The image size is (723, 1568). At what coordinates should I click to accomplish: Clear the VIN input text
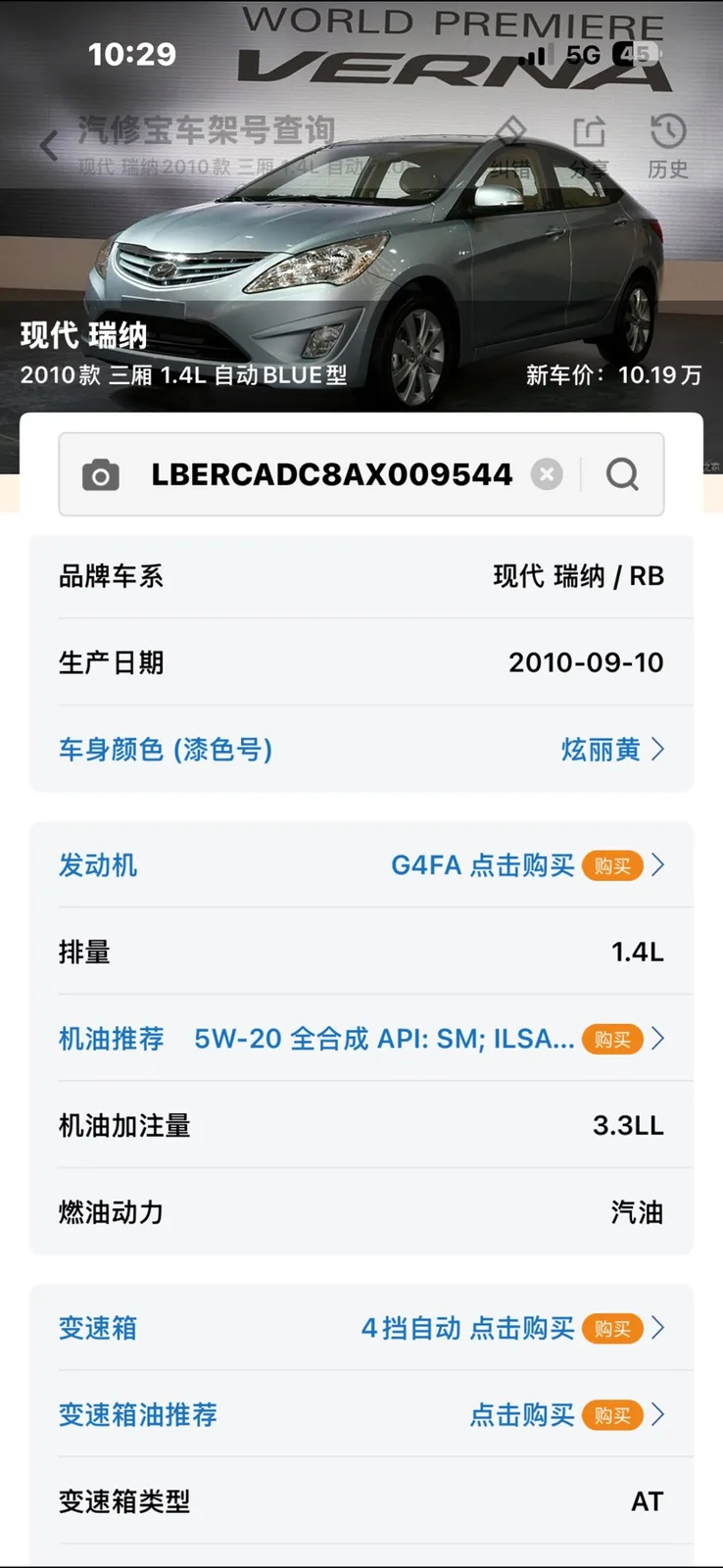coord(547,474)
